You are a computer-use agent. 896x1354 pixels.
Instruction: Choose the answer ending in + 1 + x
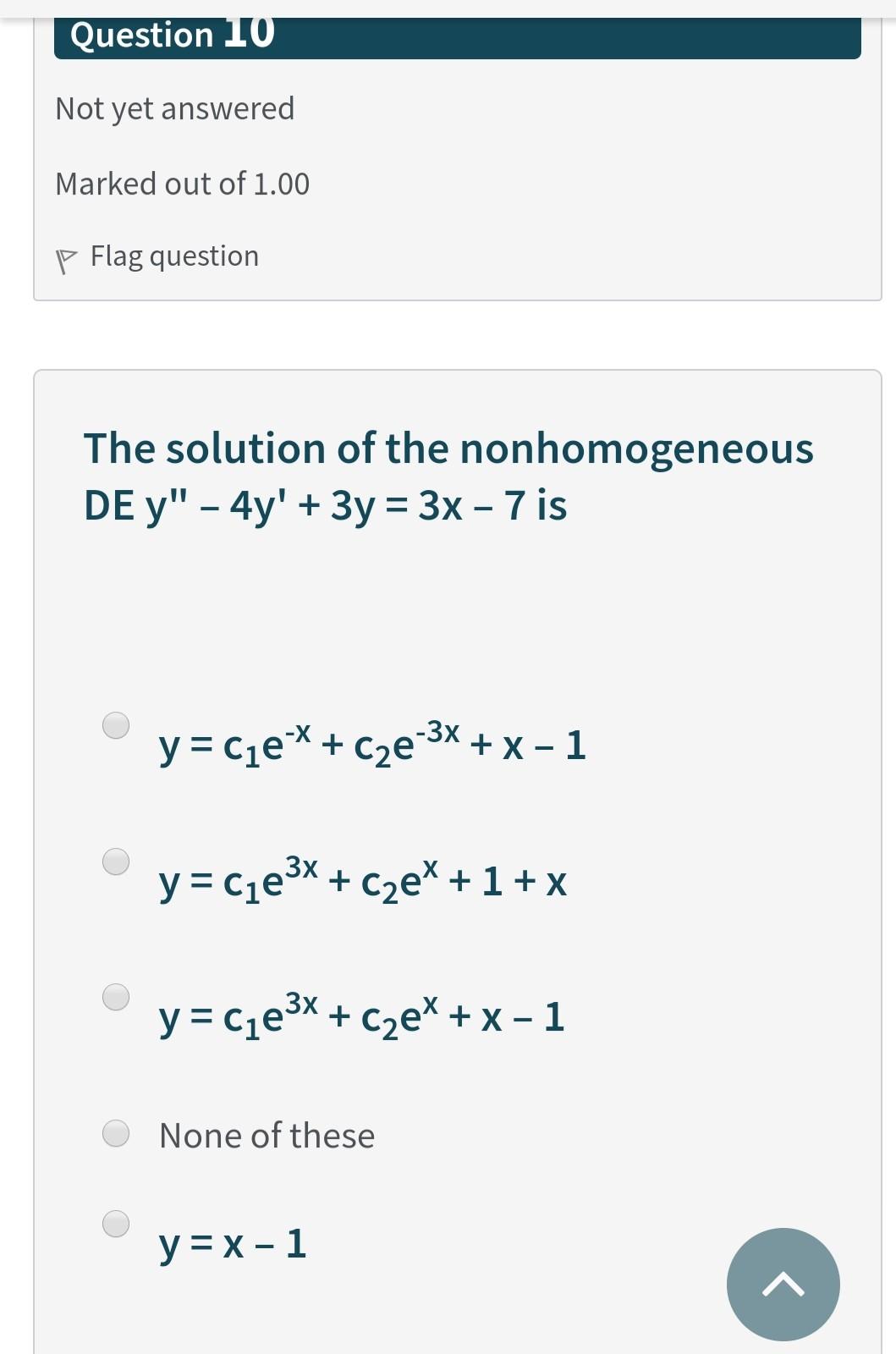point(116,861)
